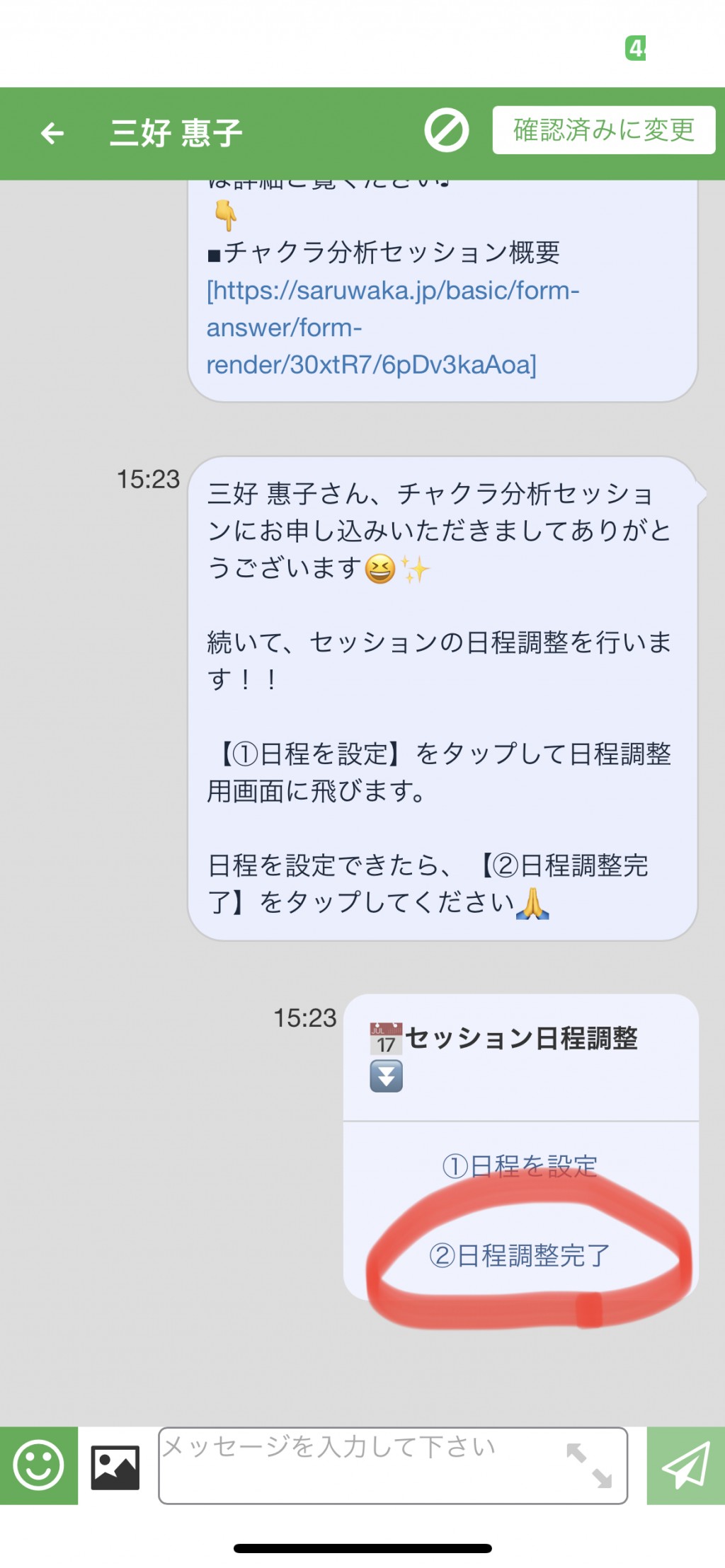Viewport: 725px width, 1568px height.
Task: Go back using the header arrow
Action: point(52,133)
